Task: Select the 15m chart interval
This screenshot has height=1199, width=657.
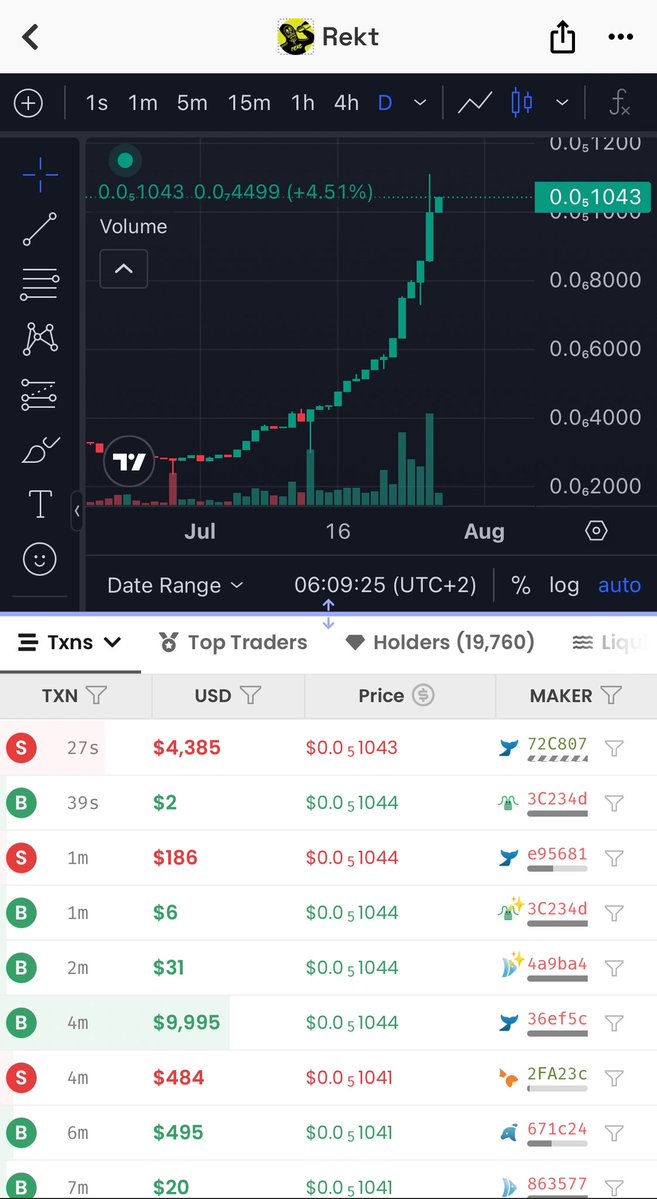Action: click(x=249, y=102)
